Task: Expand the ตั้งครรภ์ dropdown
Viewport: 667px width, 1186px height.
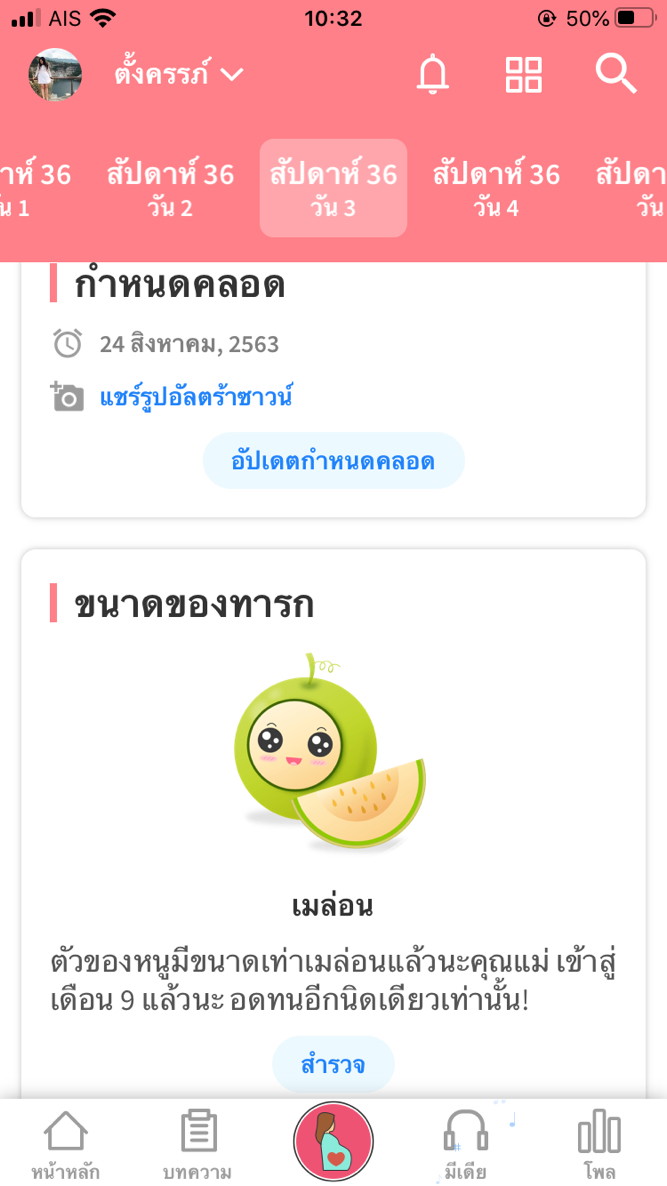Action: (178, 75)
